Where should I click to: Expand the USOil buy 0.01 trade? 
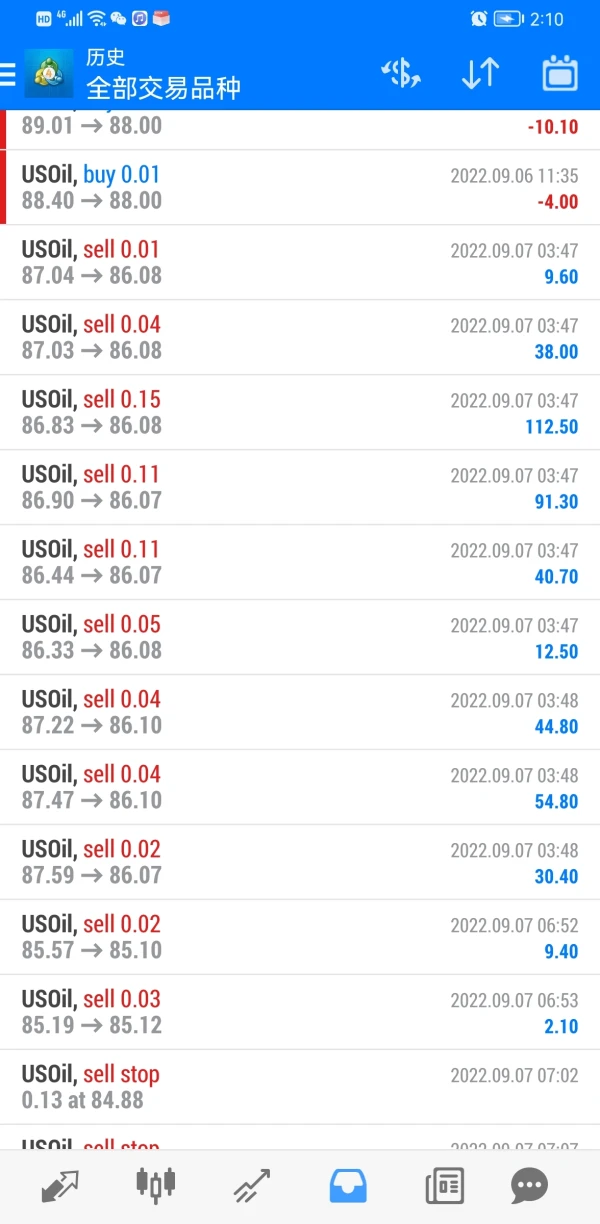[300, 187]
